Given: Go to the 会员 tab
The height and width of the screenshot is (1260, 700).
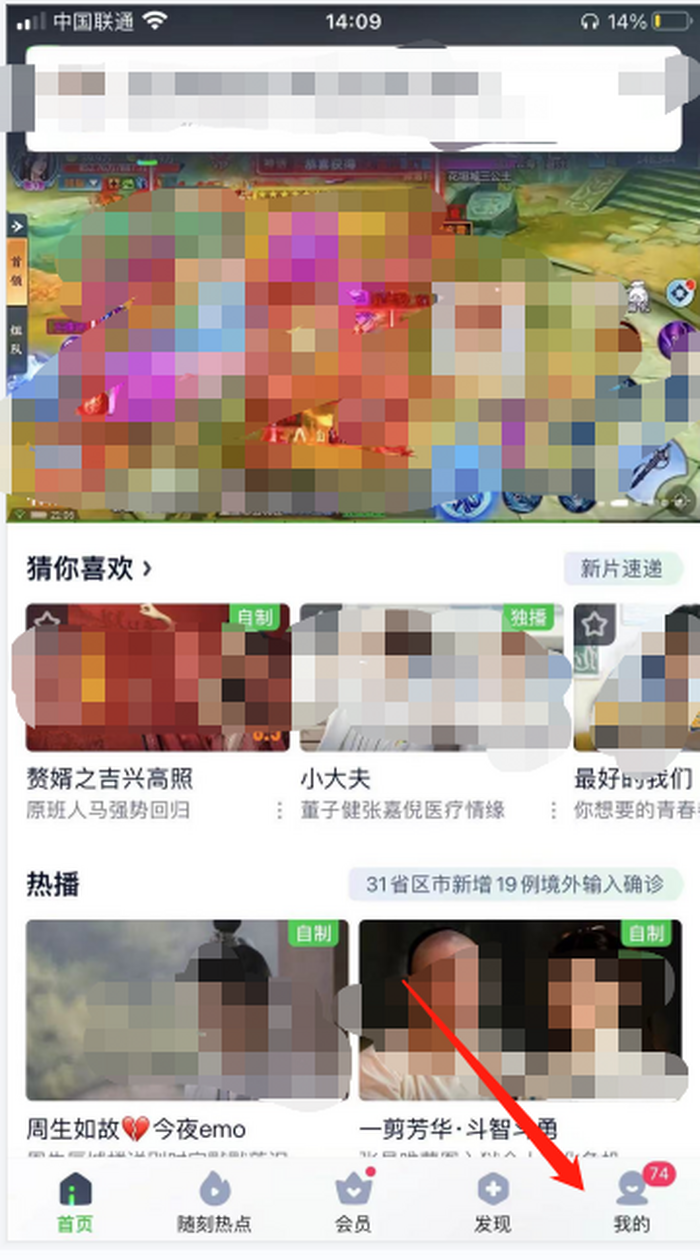Looking at the screenshot, I should (x=352, y=1203).
